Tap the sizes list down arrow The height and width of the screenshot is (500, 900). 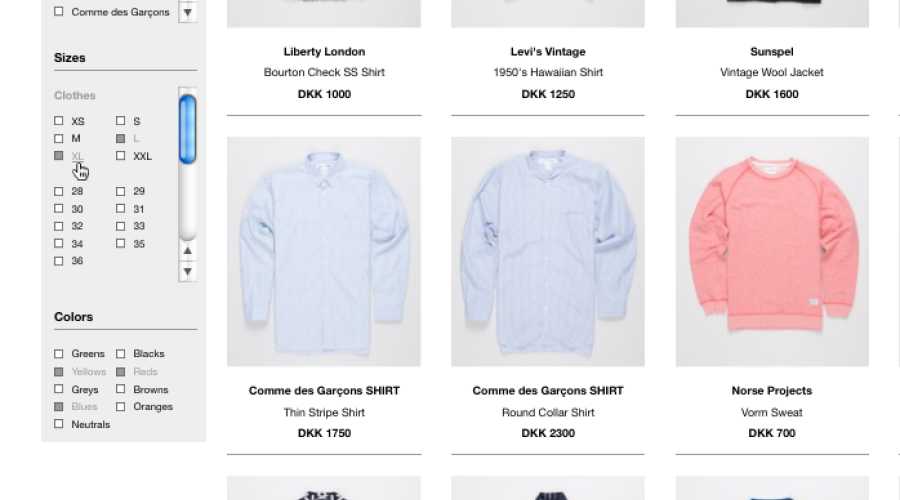187,271
